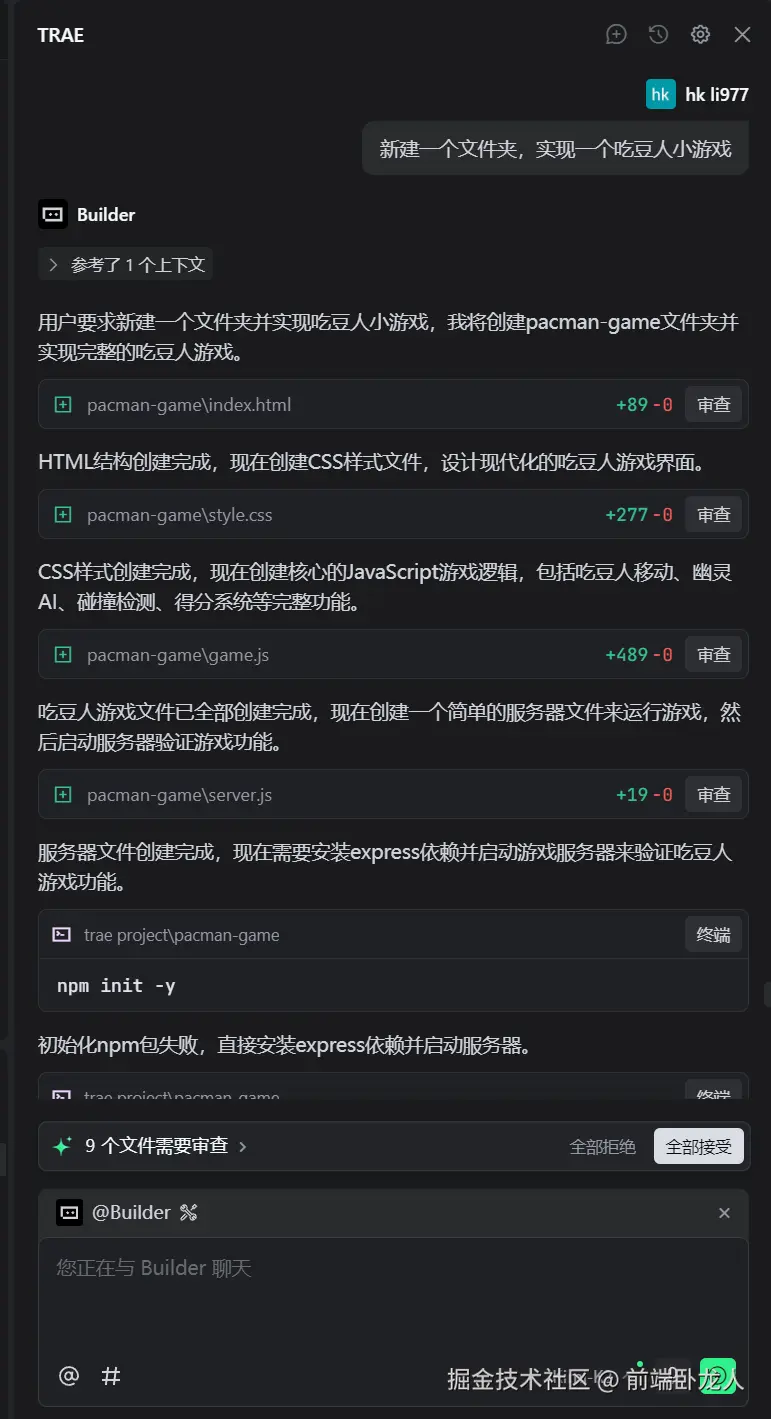The image size is (771, 1419).
Task: Close the TRAE panel
Action: pos(742,35)
